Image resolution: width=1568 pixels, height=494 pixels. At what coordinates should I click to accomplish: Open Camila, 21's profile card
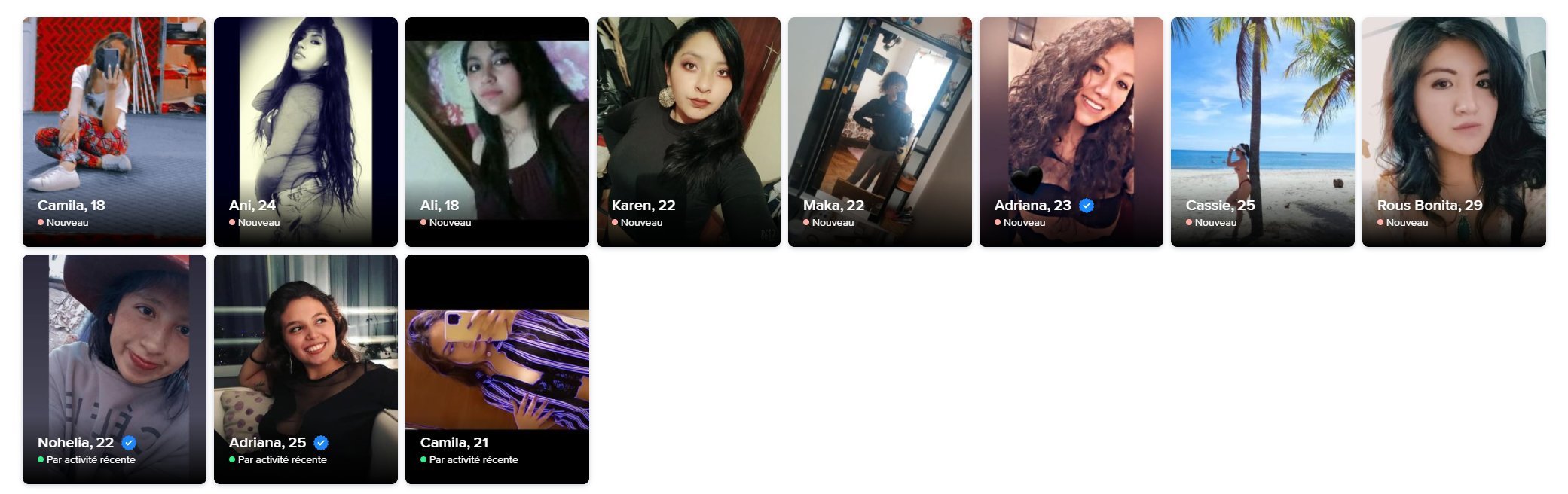coord(497,369)
